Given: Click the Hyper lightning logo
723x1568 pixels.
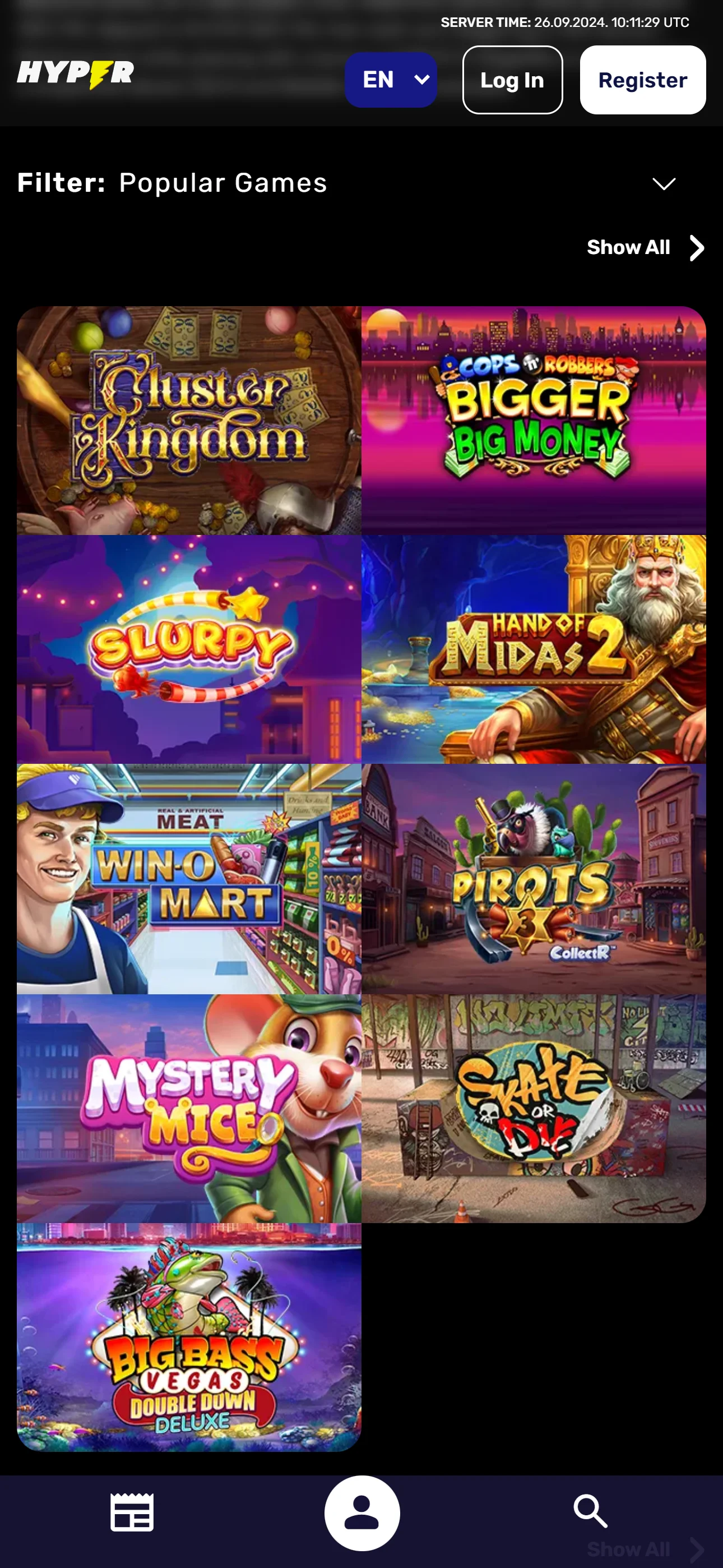Looking at the screenshot, I should [x=76, y=75].
